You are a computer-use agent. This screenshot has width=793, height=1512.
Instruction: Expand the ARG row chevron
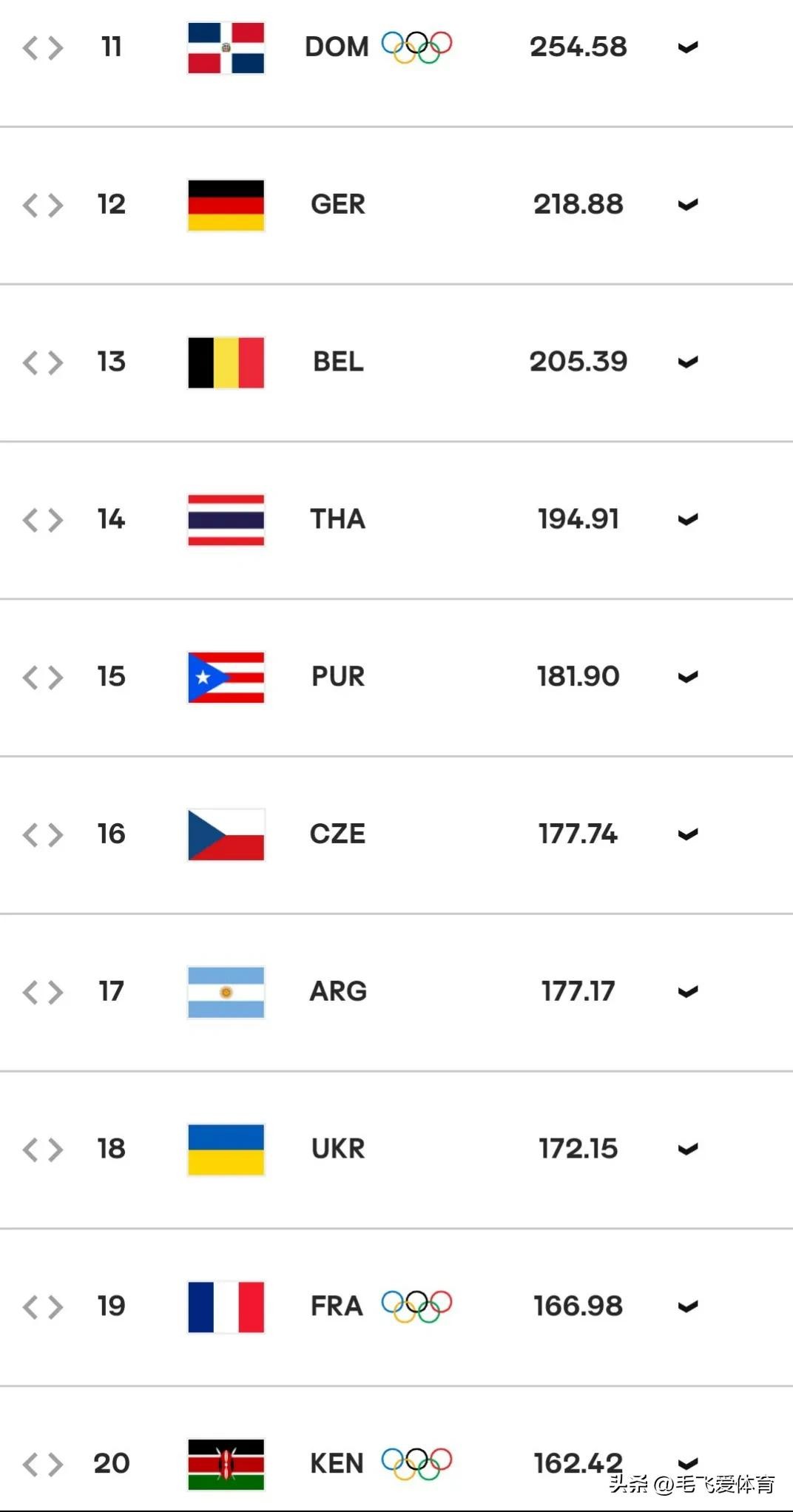[688, 992]
